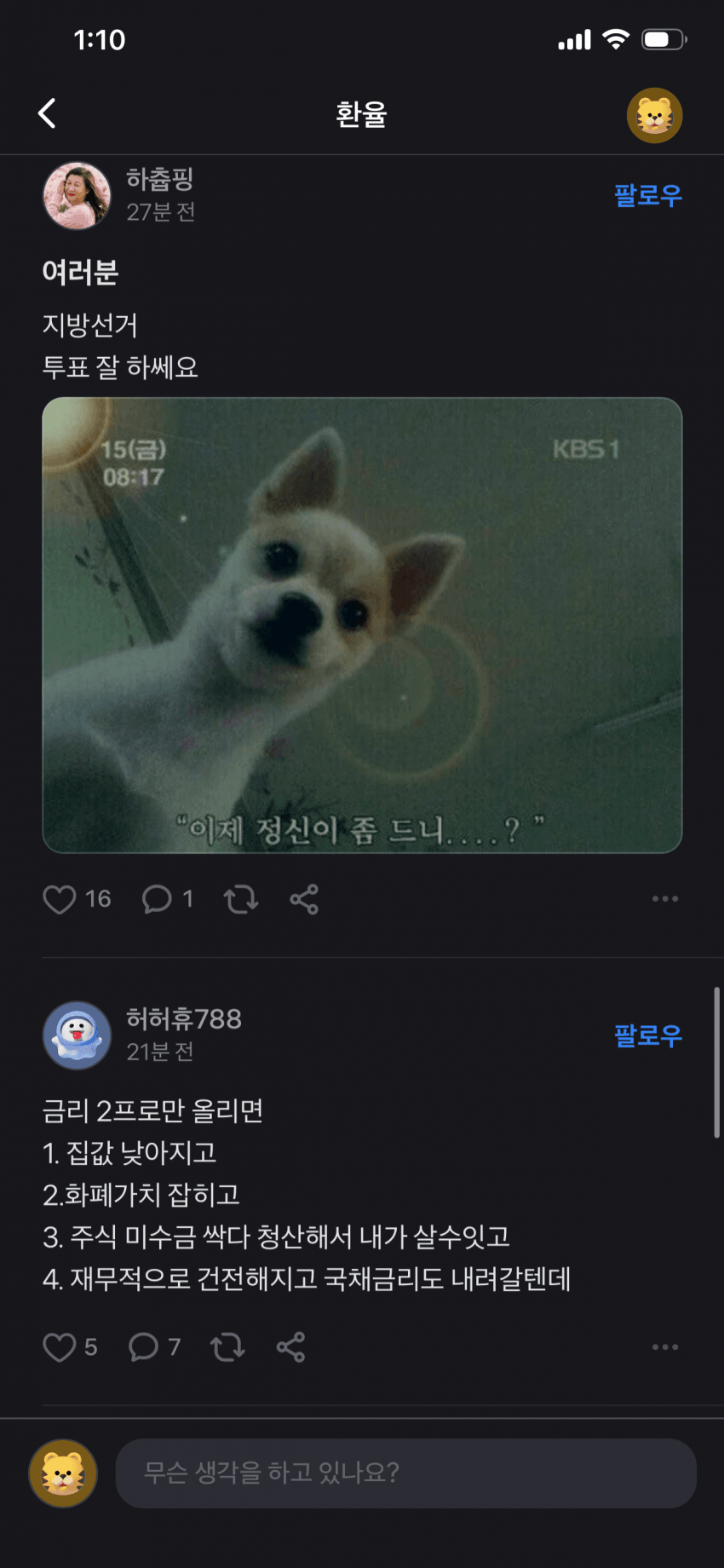The image size is (724, 1568).
Task: Share 허허휴788's post
Action: (290, 1347)
